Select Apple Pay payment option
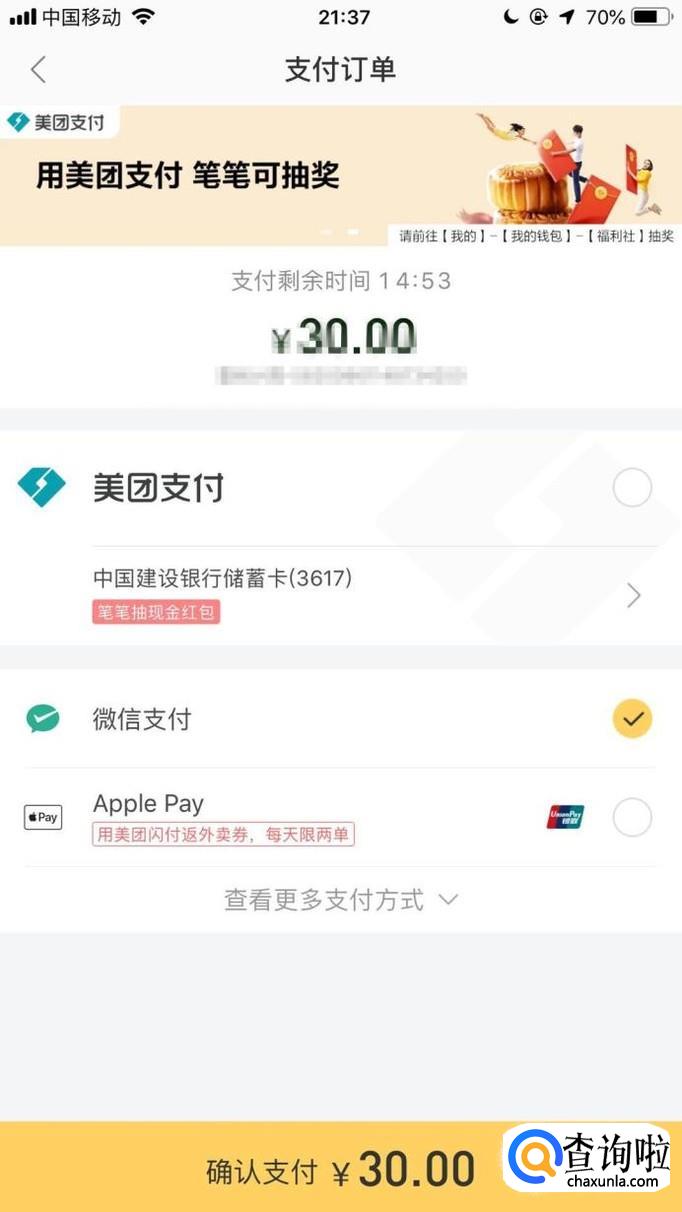Screen dimensions: 682x1212 [x=631, y=817]
